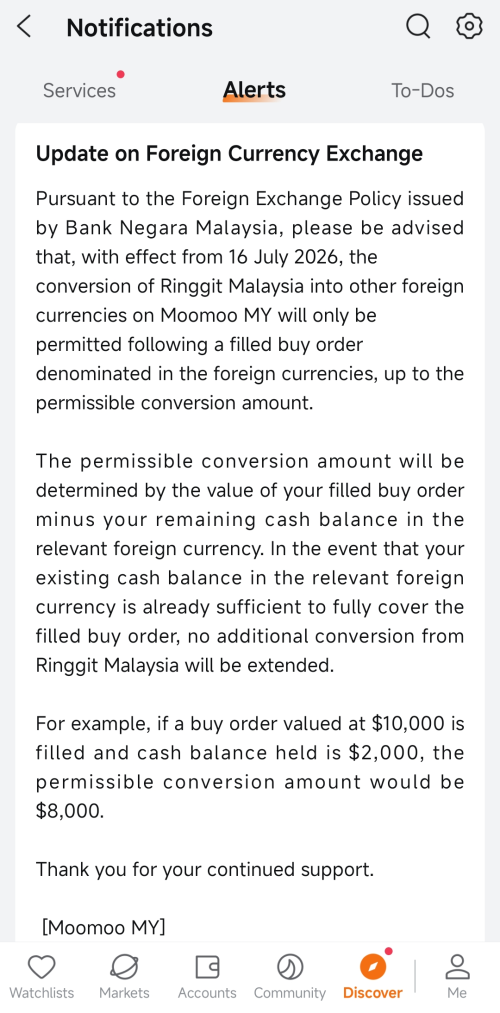500x1013 pixels.
Task: Go to Watchlists
Action: pyautogui.click(x=42, y=977)
